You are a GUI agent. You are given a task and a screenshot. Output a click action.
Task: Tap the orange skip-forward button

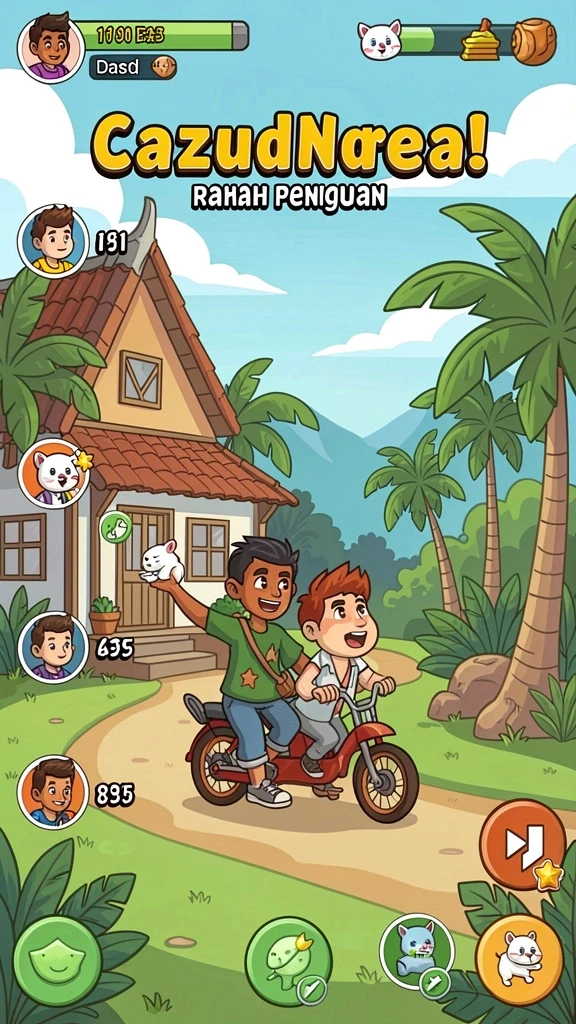click(x=522, y=844)
